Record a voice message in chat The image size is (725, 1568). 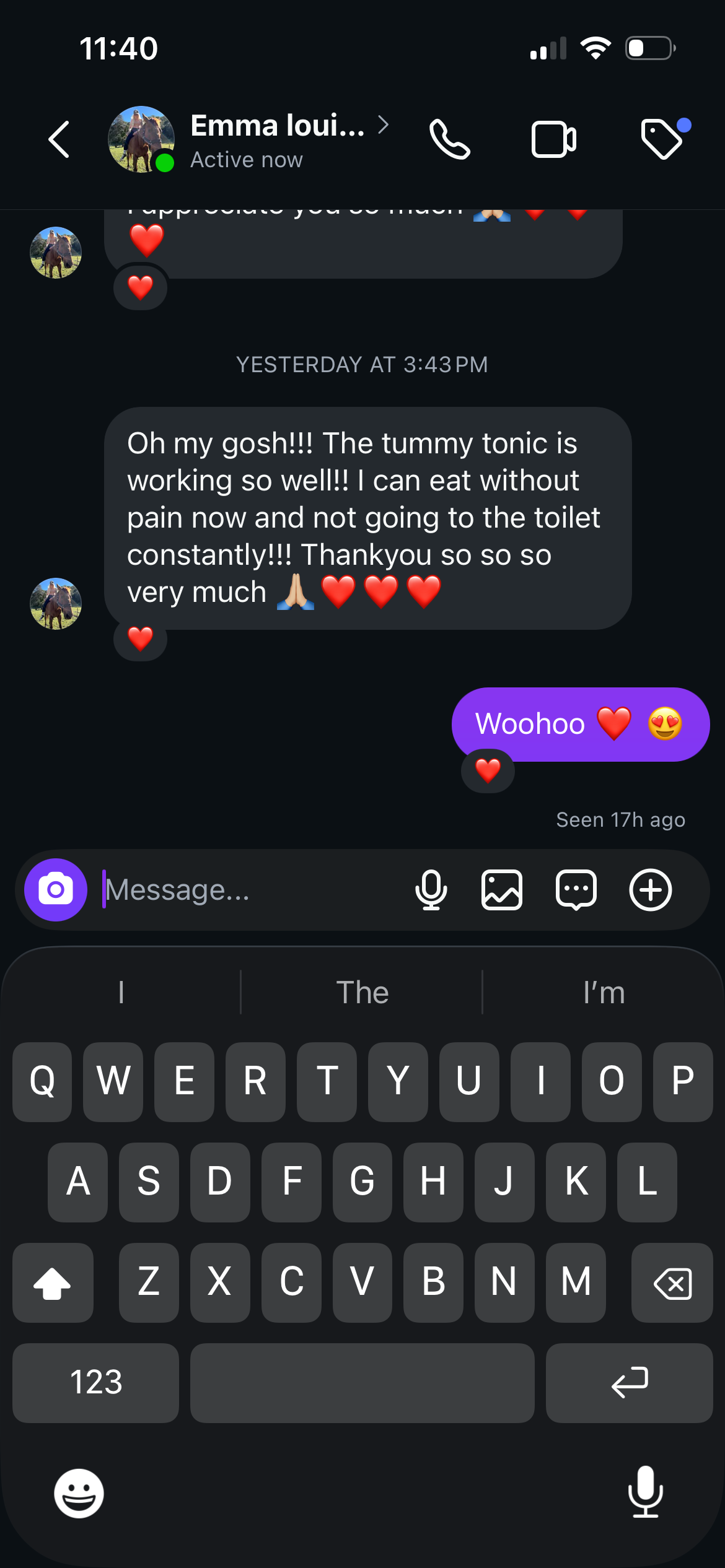point(431,890)
